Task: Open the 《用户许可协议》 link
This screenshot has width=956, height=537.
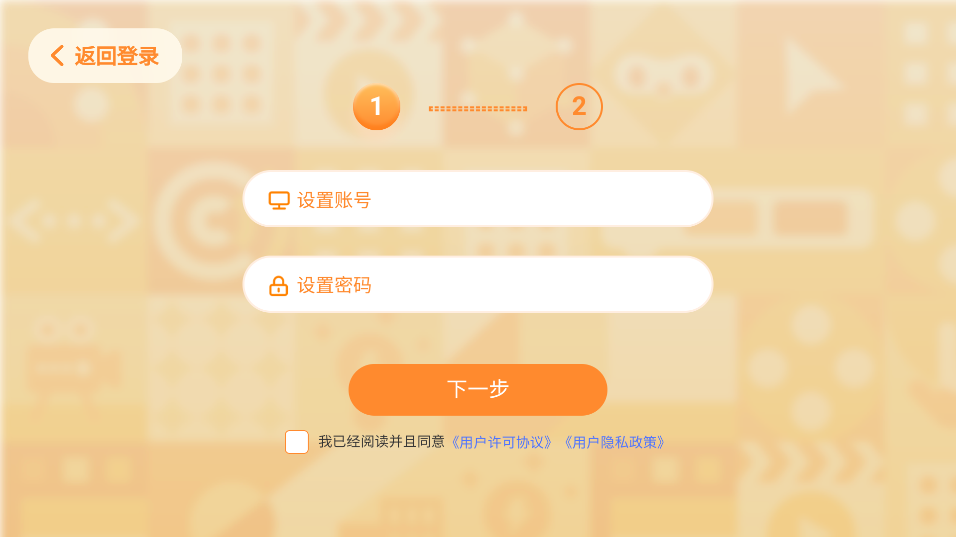Action: 501,442
